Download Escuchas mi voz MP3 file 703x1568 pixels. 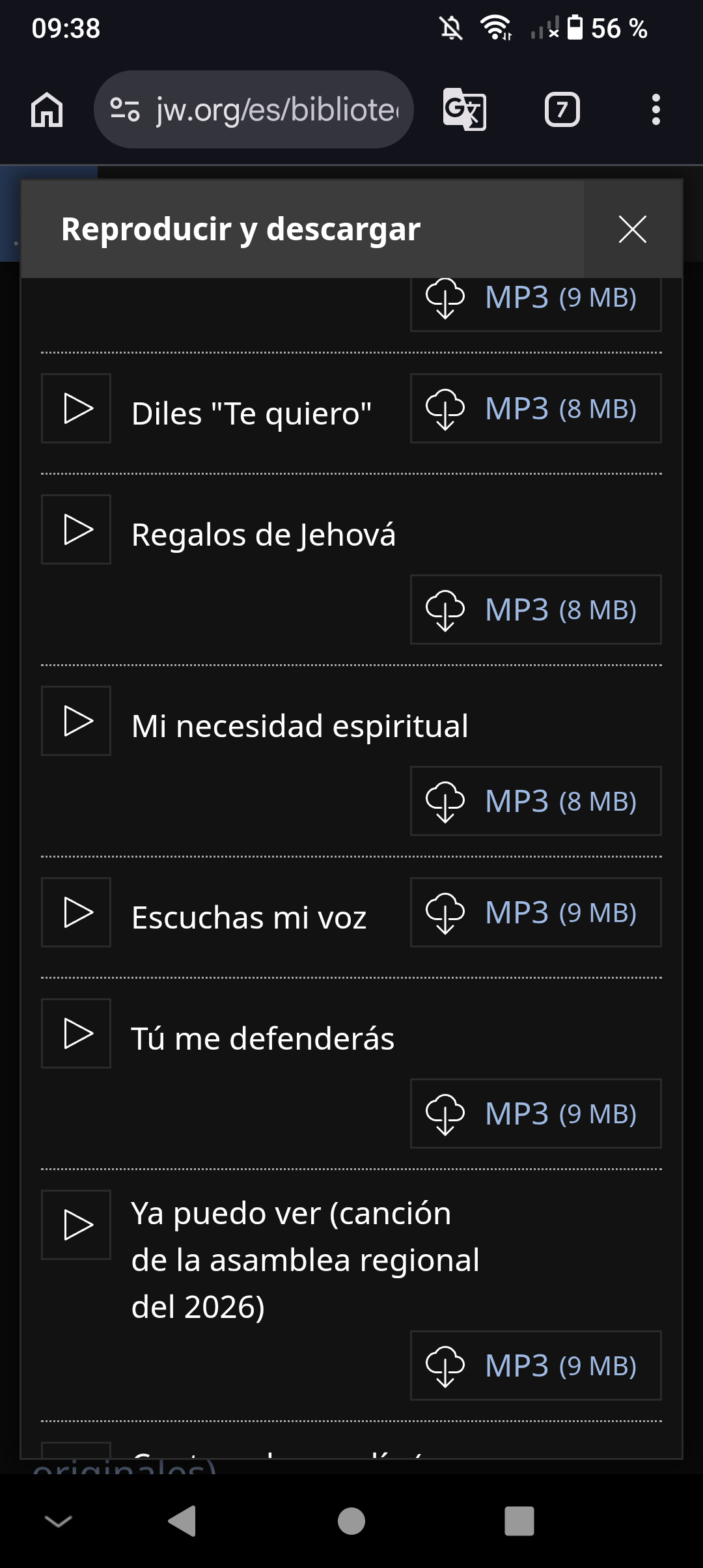click(x=535, y=912)
